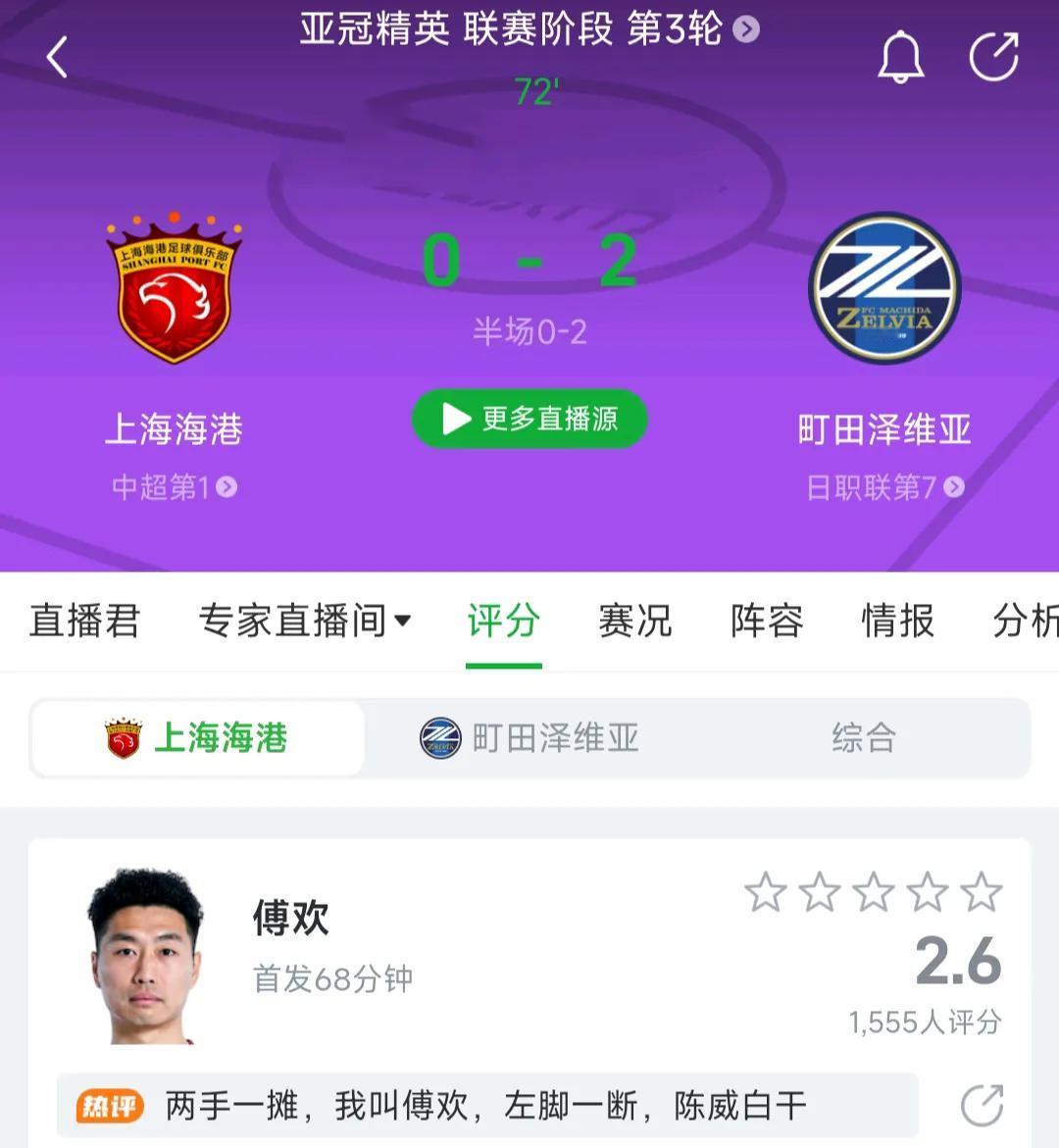This screenshot has height=1148, width=1059.
Task: Rate 傅欢 five stars
Action: coord(981,893)
